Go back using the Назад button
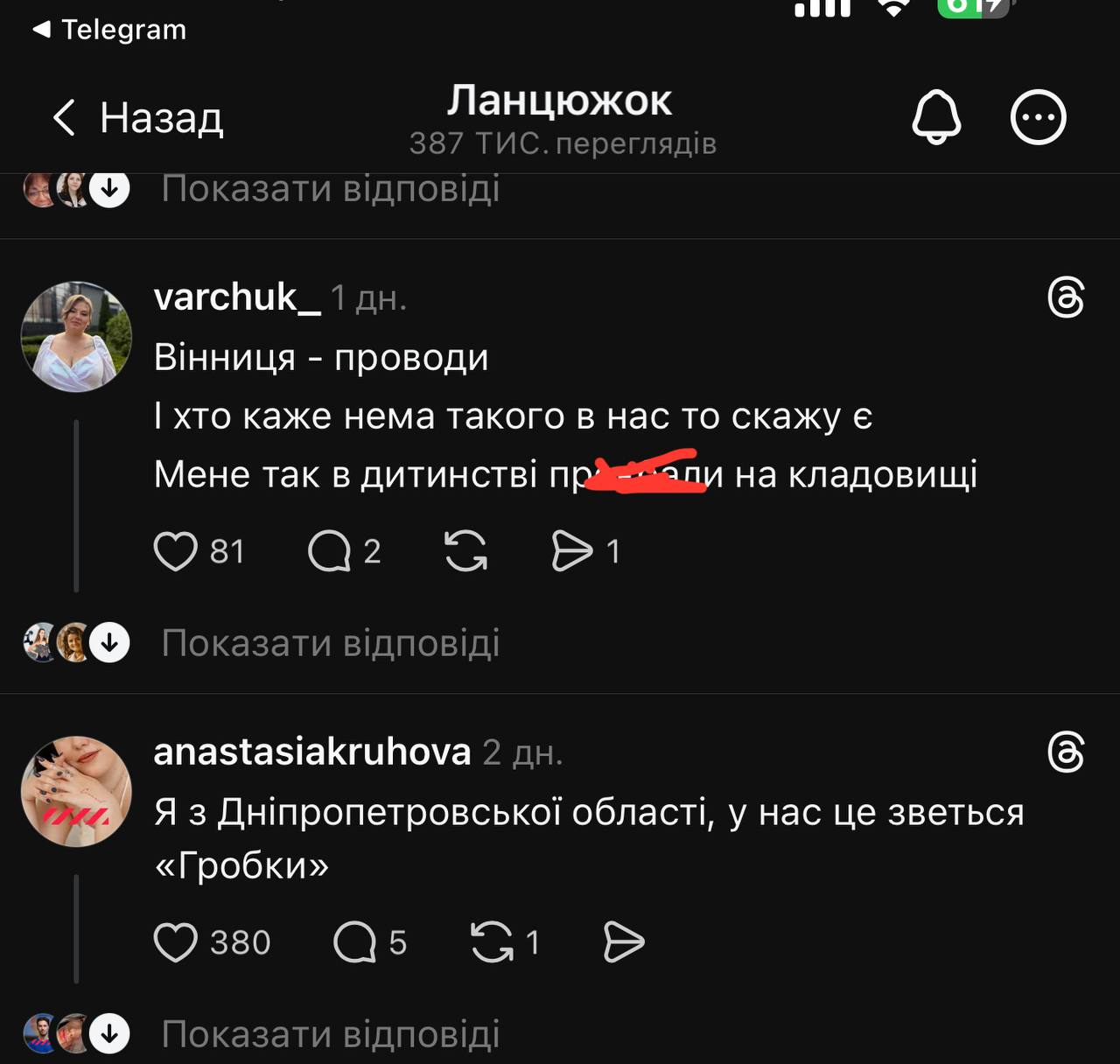This screenshot has width=1120, height=1064. point(138,117)
